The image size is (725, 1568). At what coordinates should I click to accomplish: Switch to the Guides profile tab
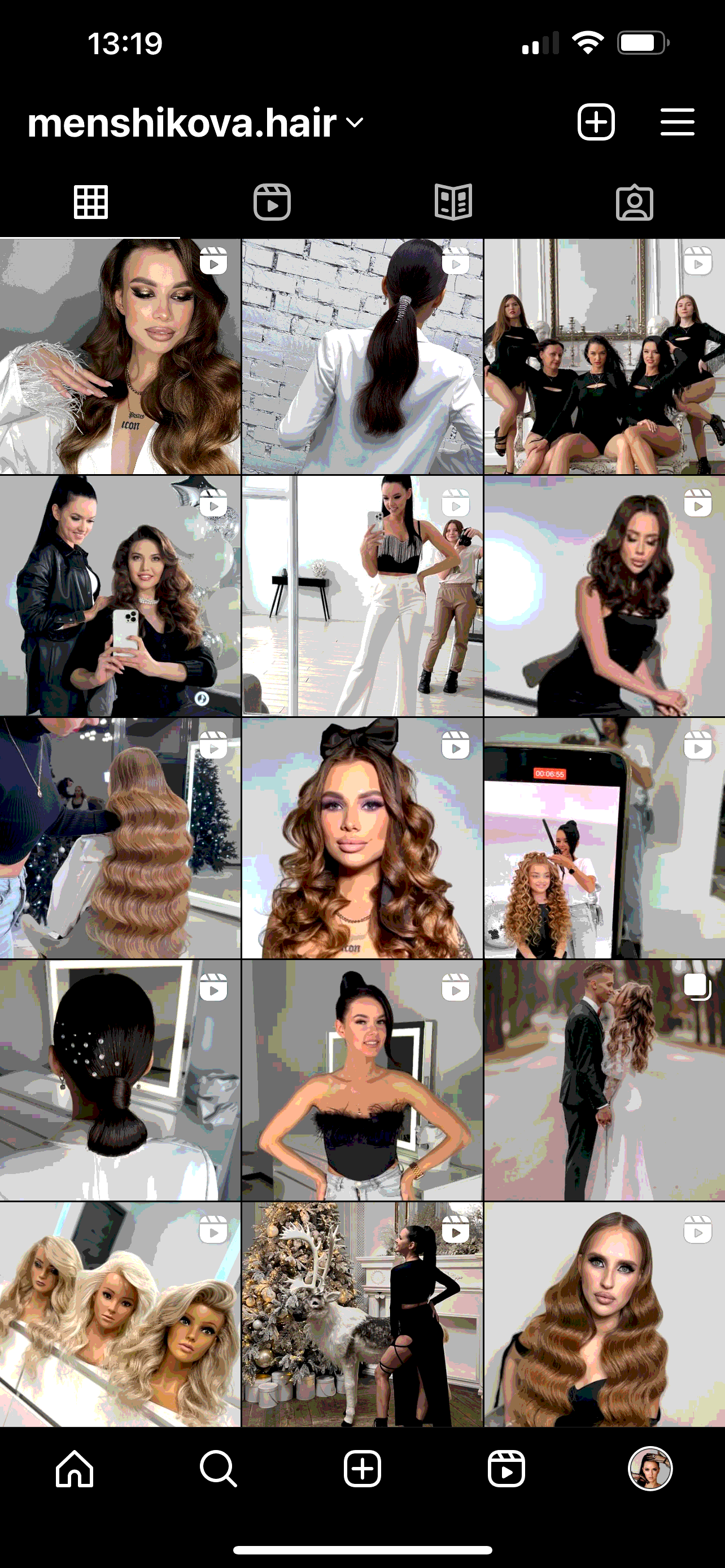[453, 202]
